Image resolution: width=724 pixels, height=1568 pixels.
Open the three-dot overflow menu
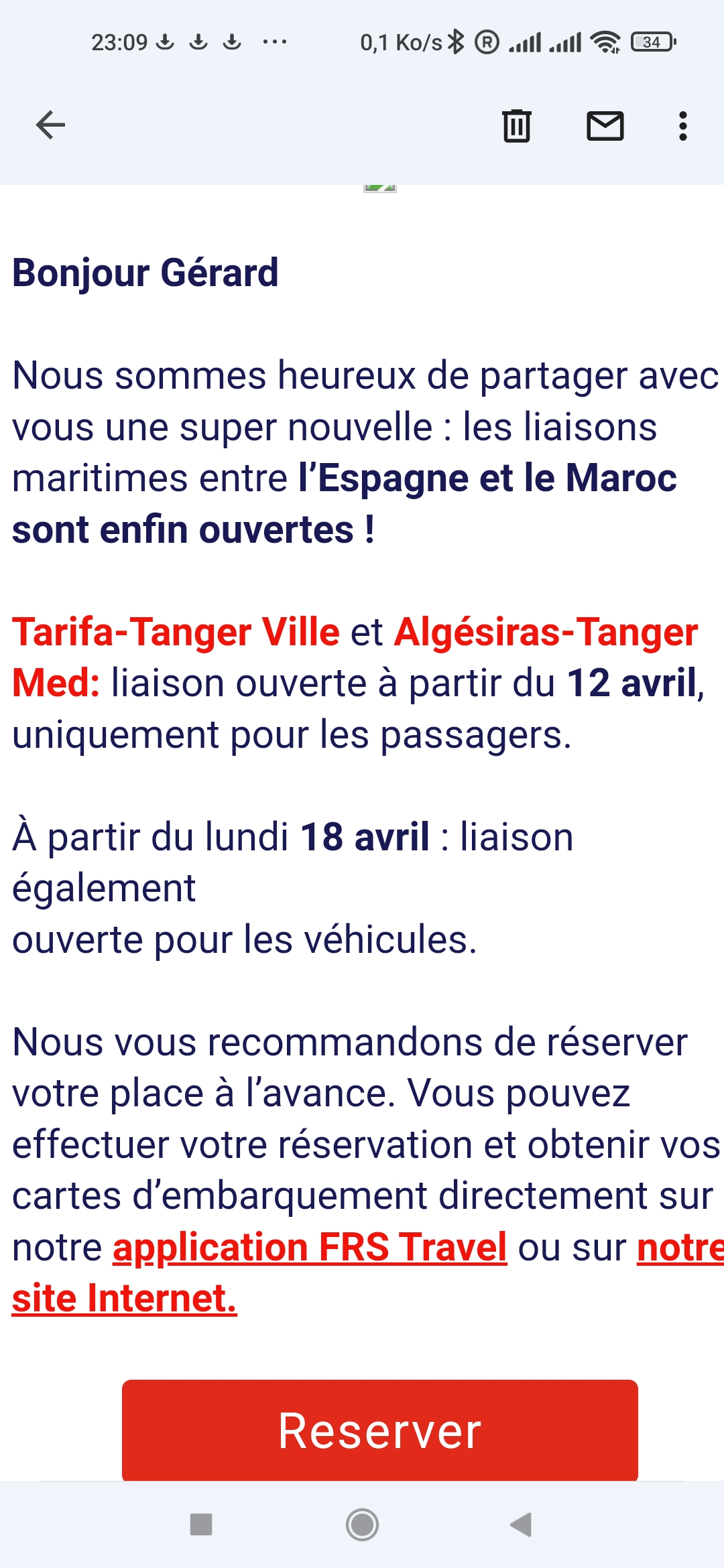click(682, 125)
